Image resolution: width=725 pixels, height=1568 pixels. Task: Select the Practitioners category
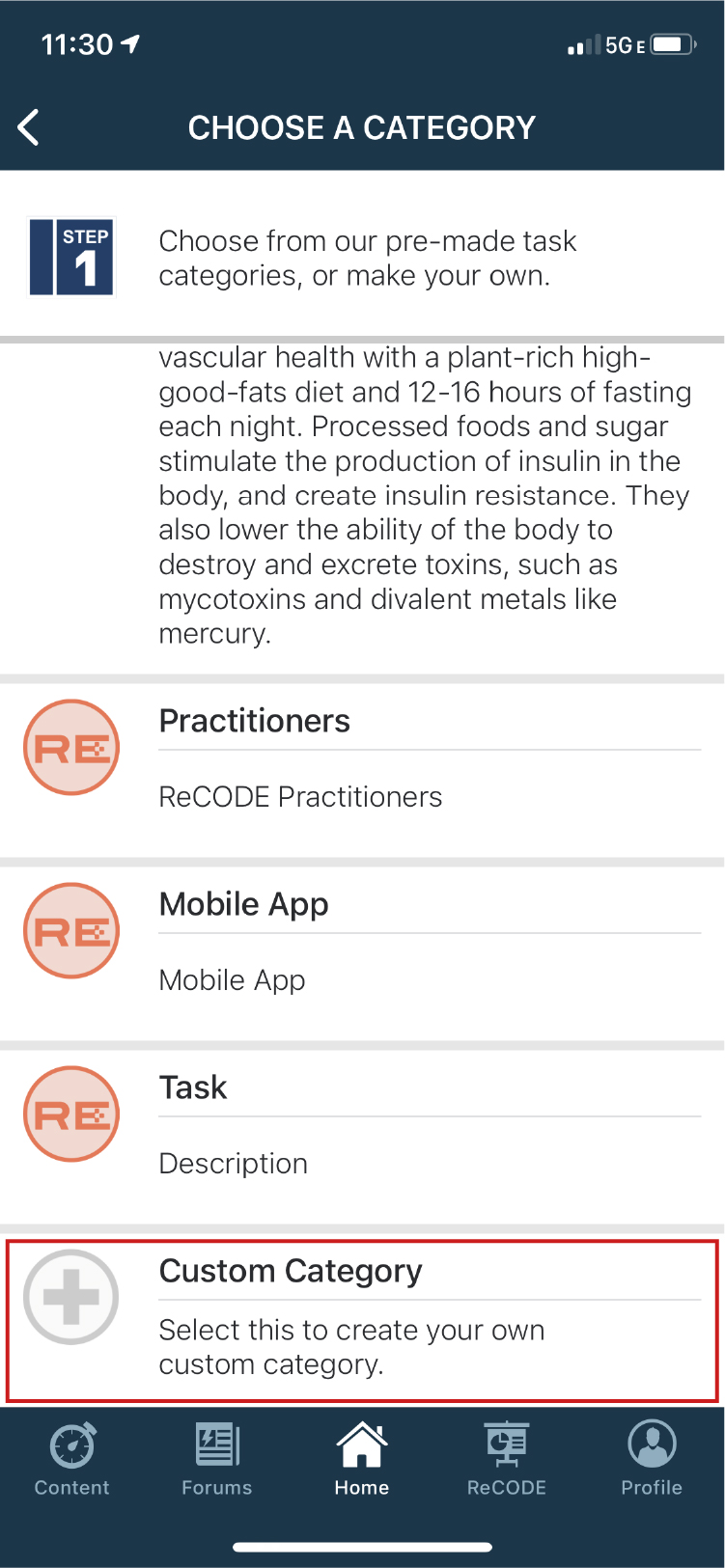pos(362,762)
